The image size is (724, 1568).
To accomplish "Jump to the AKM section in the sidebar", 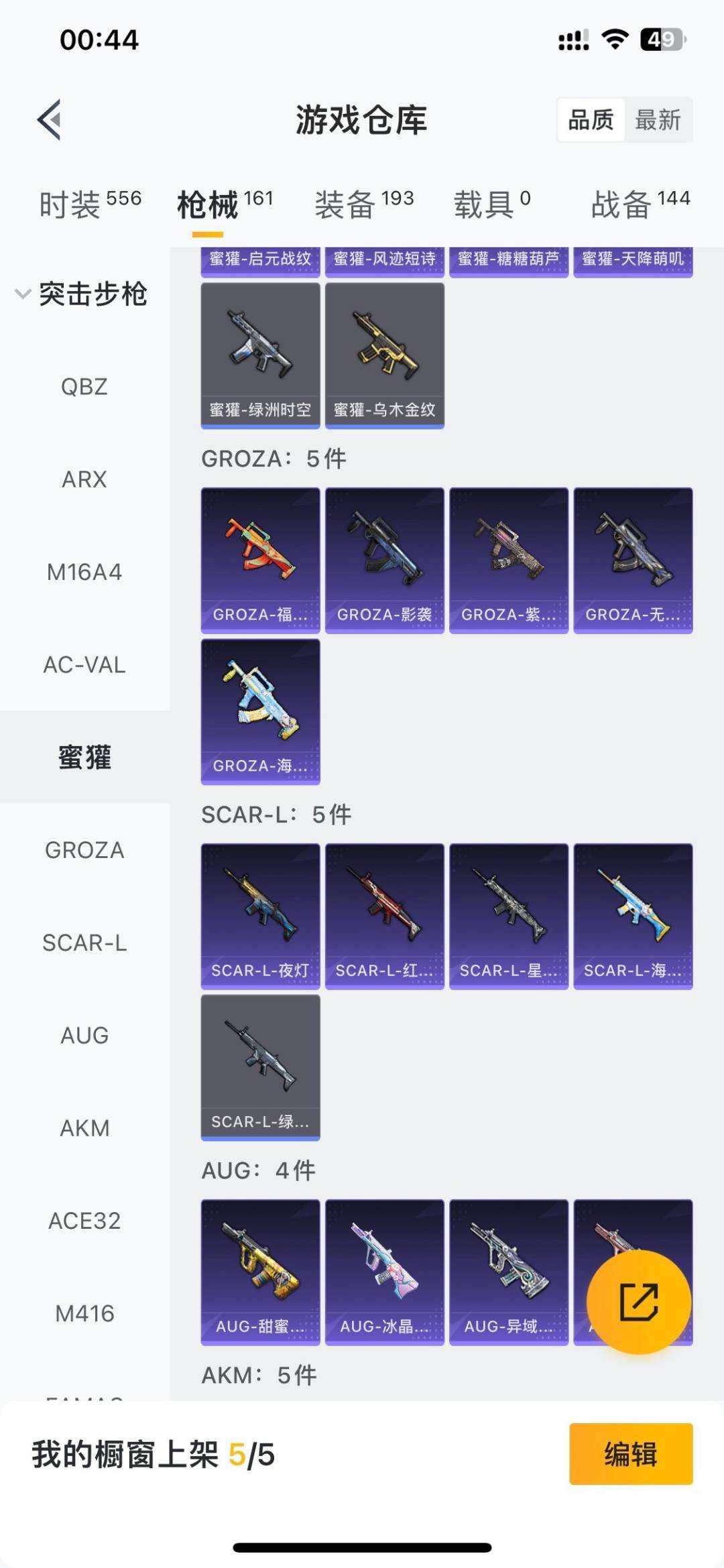I will [84, 1128].
